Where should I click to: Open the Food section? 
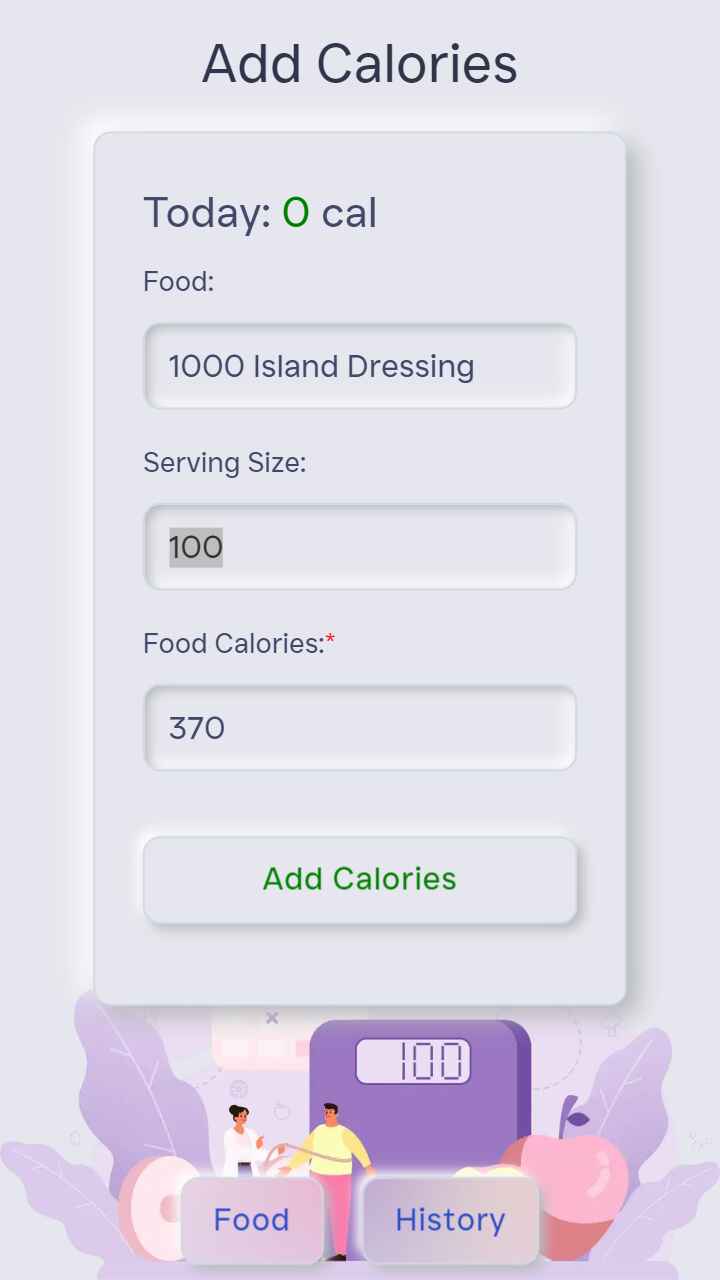point(252,1220)
